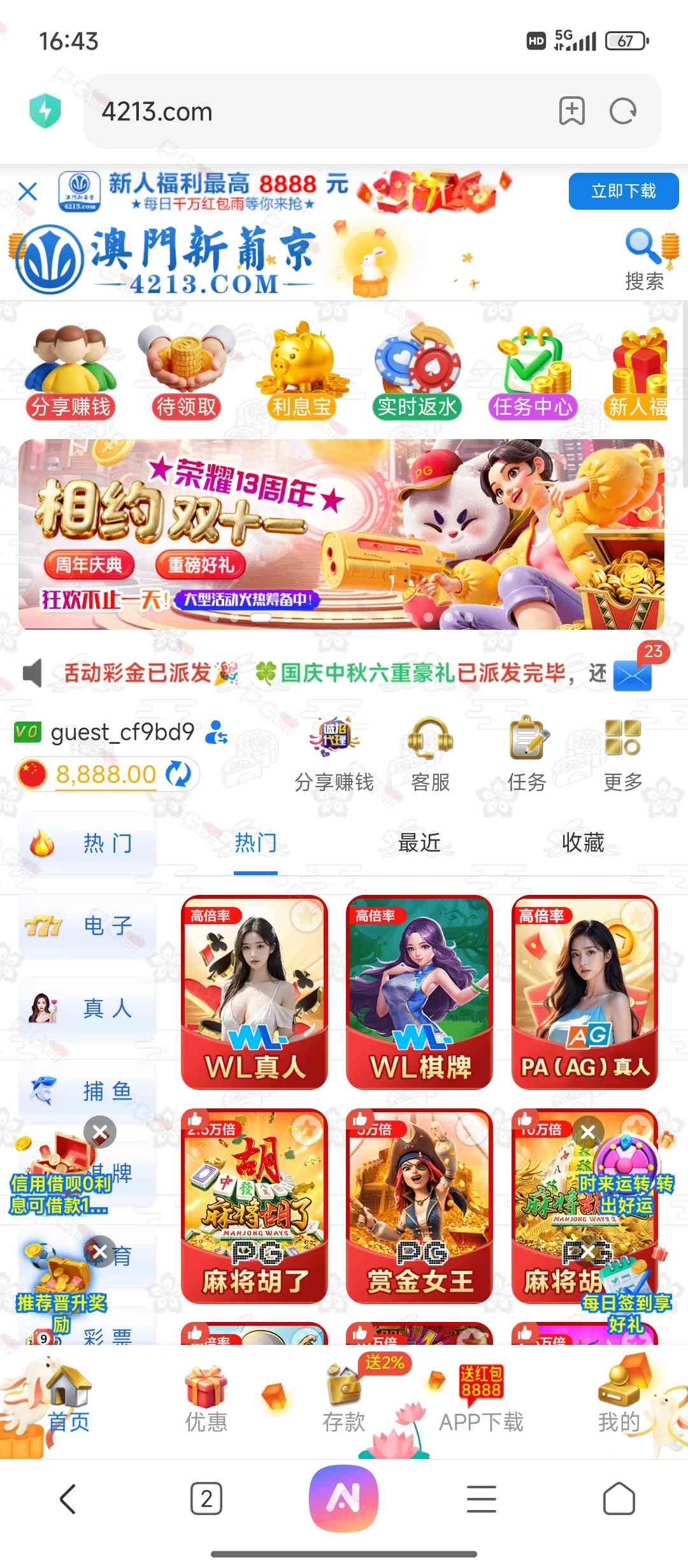Screen dimensions: 688x1568
Task: Open the WL棋牌 game card
Action: [419, 992]
